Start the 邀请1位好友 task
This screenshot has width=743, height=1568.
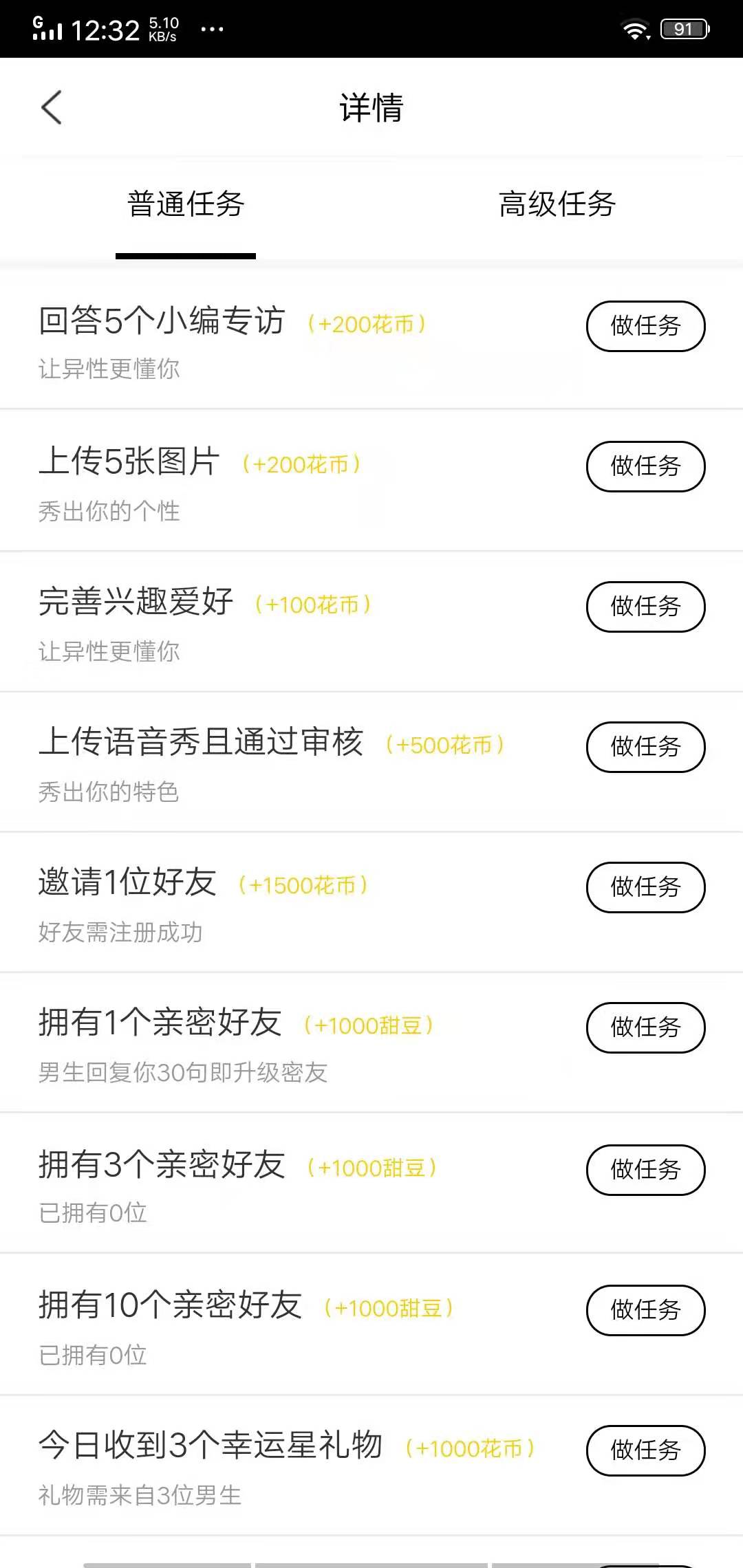(645, 887)
